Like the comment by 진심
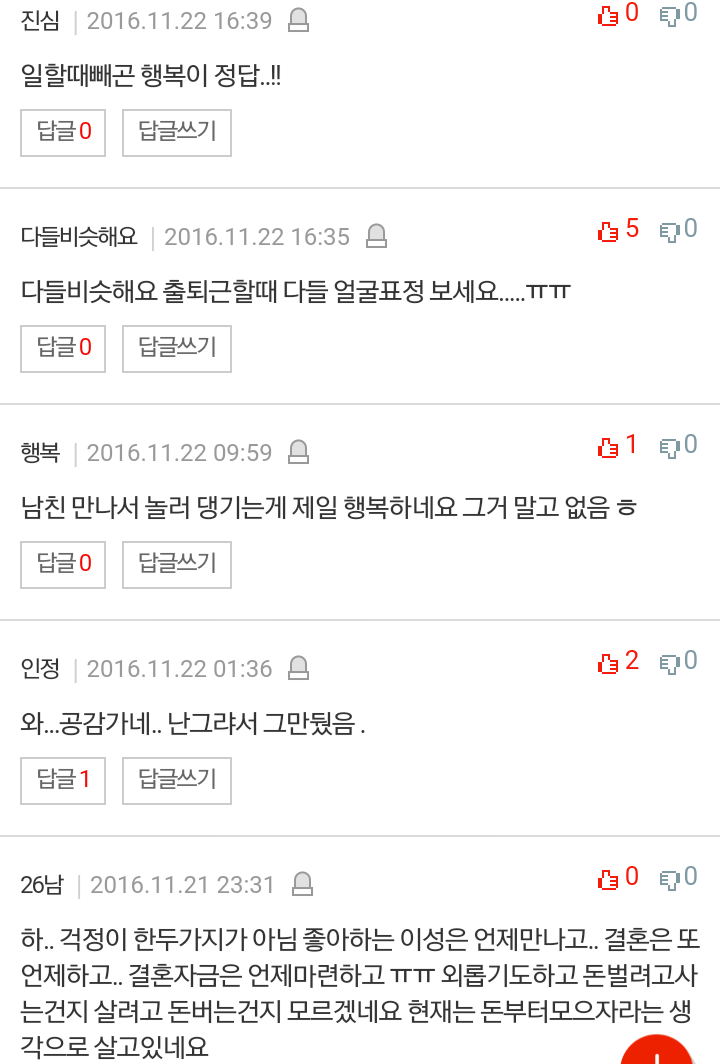Image resolution: width=720 pixels, height=1064 pixels. 617,14
